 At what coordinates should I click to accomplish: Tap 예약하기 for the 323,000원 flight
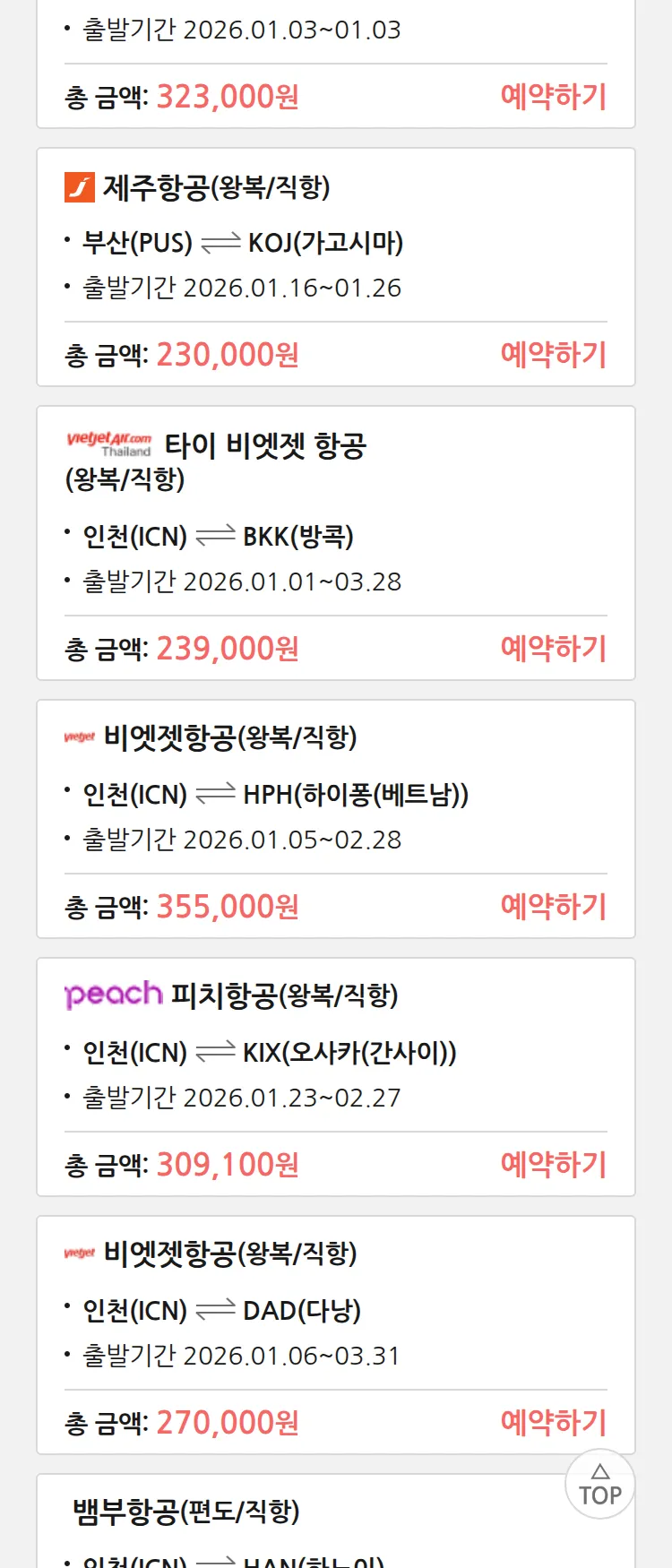[553, 97]
